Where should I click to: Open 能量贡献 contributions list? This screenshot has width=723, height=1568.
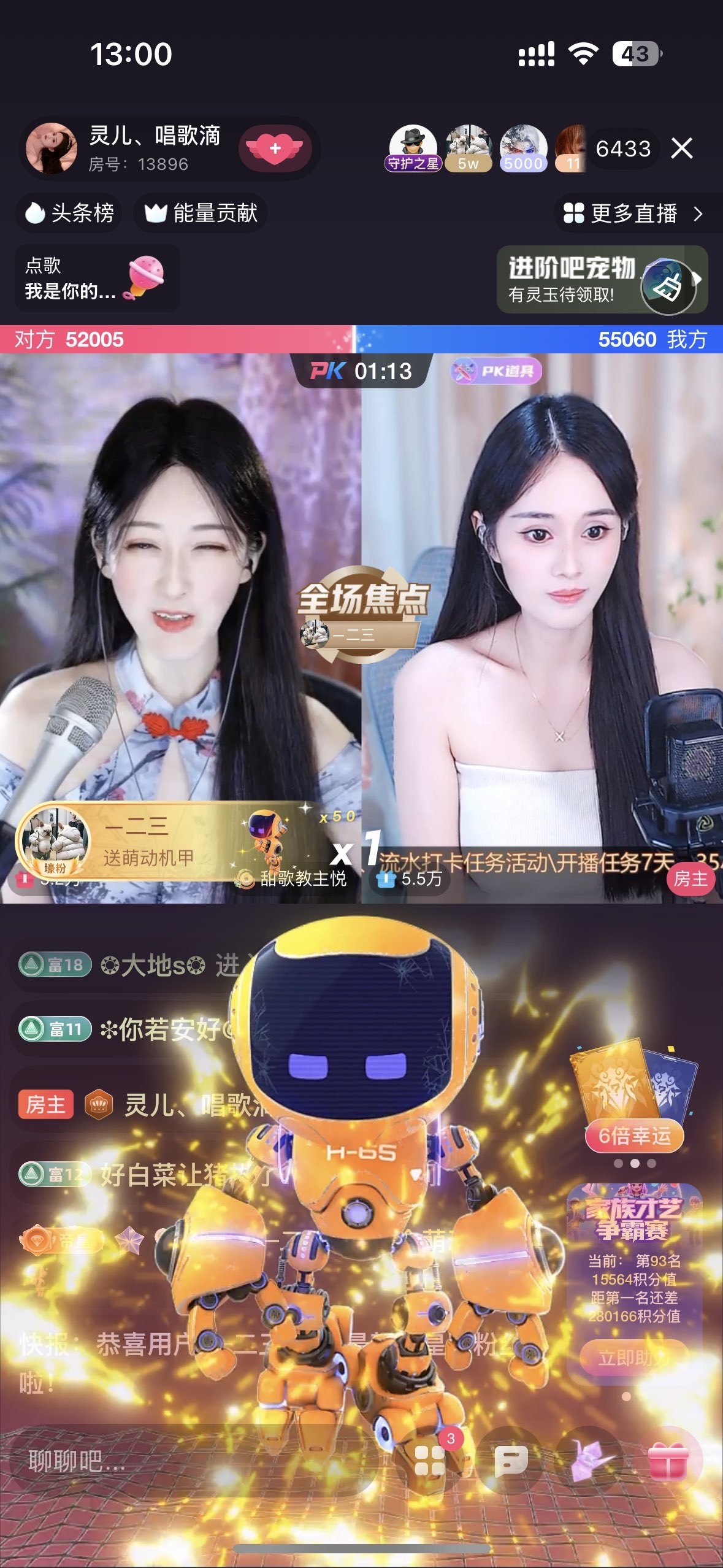201,213
